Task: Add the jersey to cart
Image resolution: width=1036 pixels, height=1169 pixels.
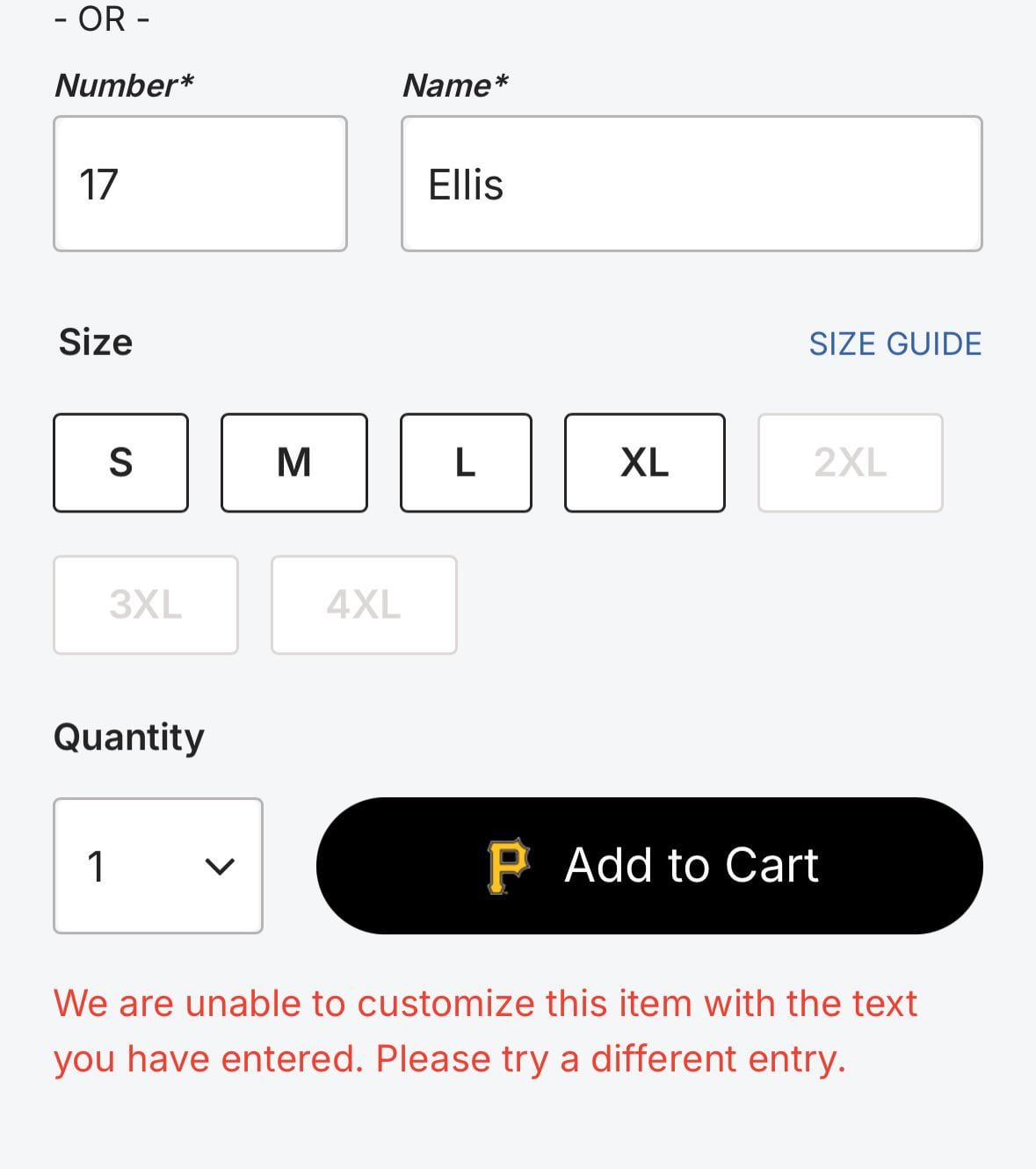Action: [649, 866]
